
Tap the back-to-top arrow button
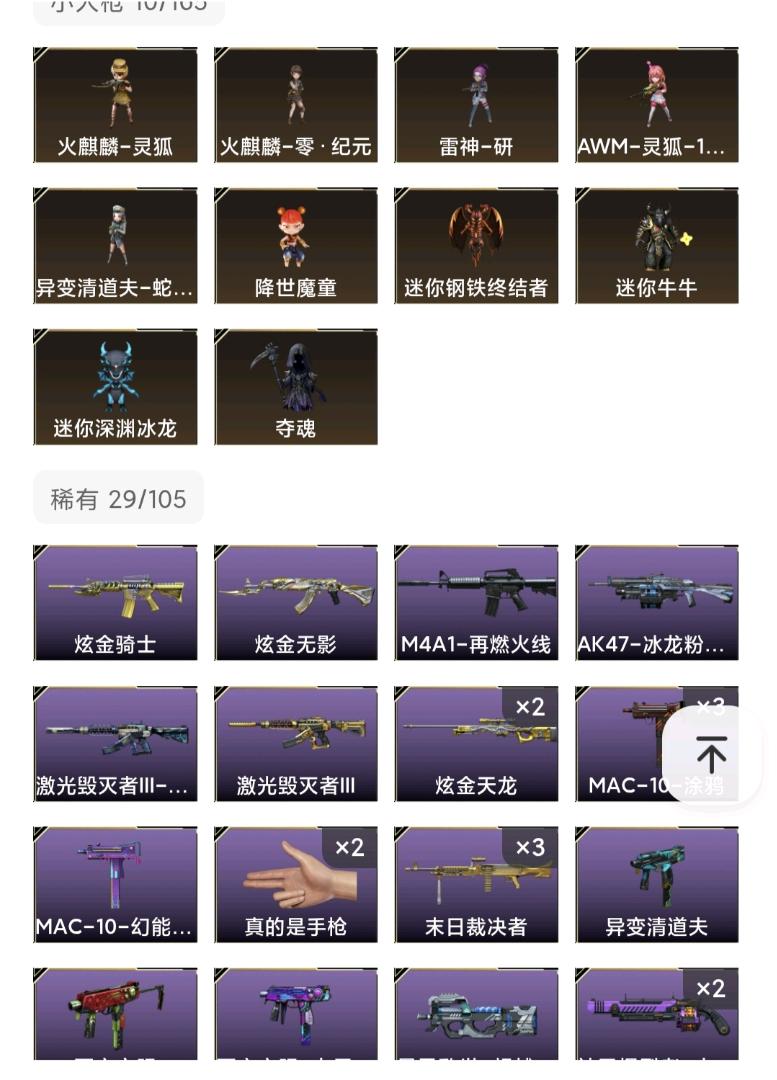pyautogui.click(x=711, y=755)
